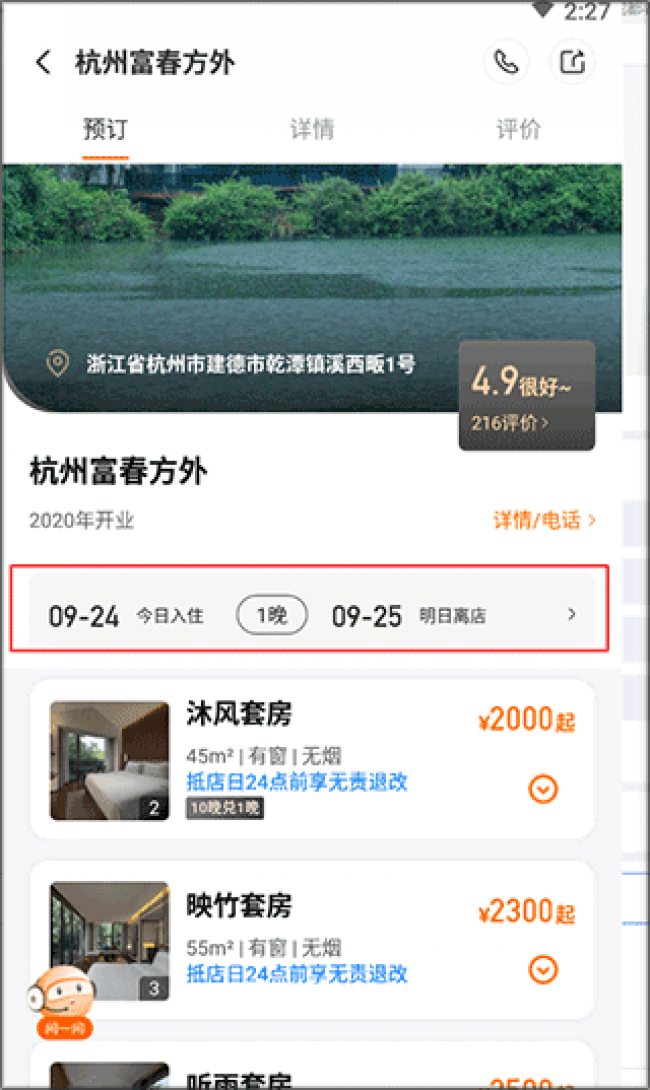Go back from the hotel page
The height and width of the screenshot is (1090, 650).
pyautogui.click(x=43, y=62)
